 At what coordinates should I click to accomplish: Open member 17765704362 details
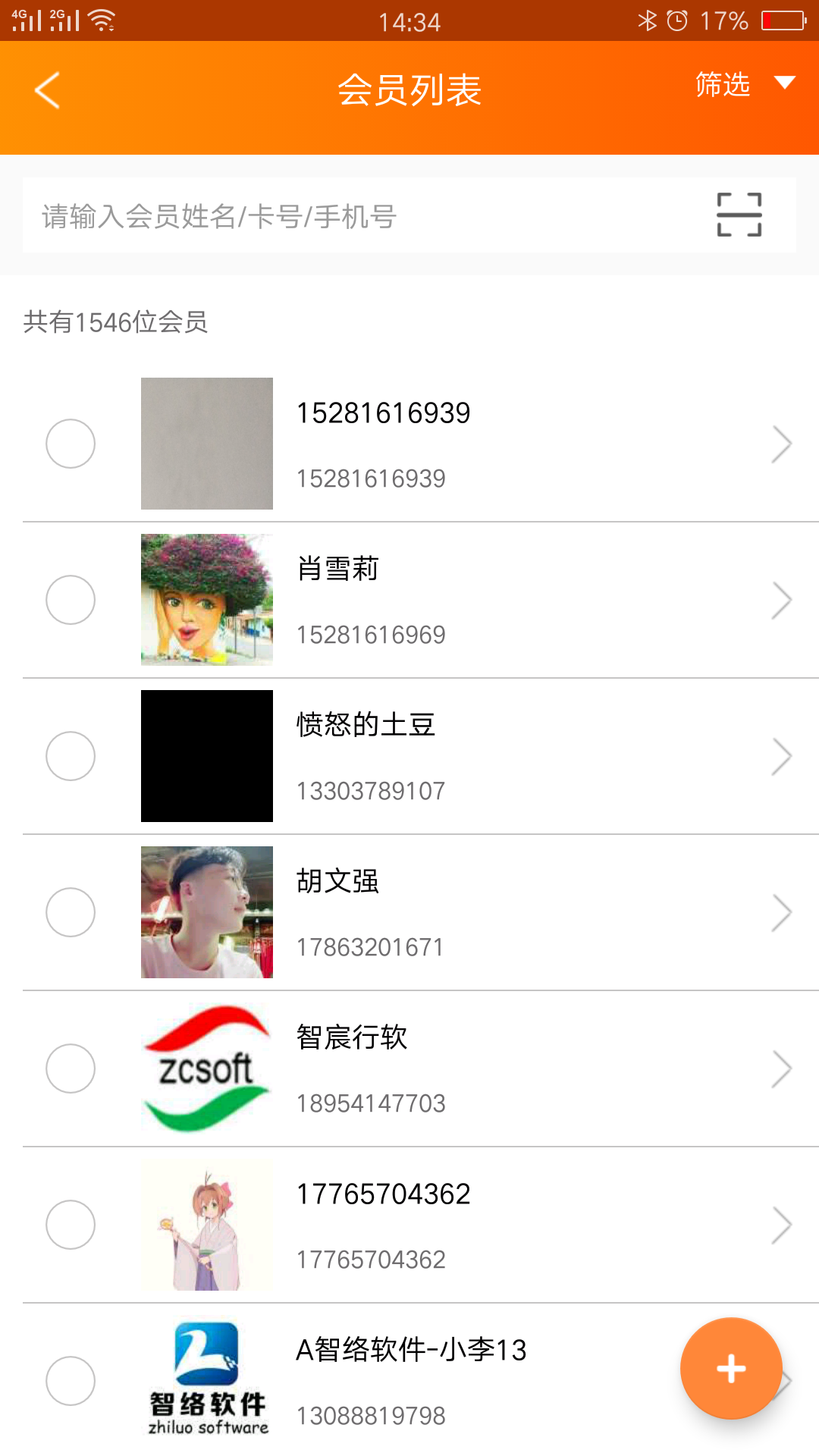(421, 1225)
